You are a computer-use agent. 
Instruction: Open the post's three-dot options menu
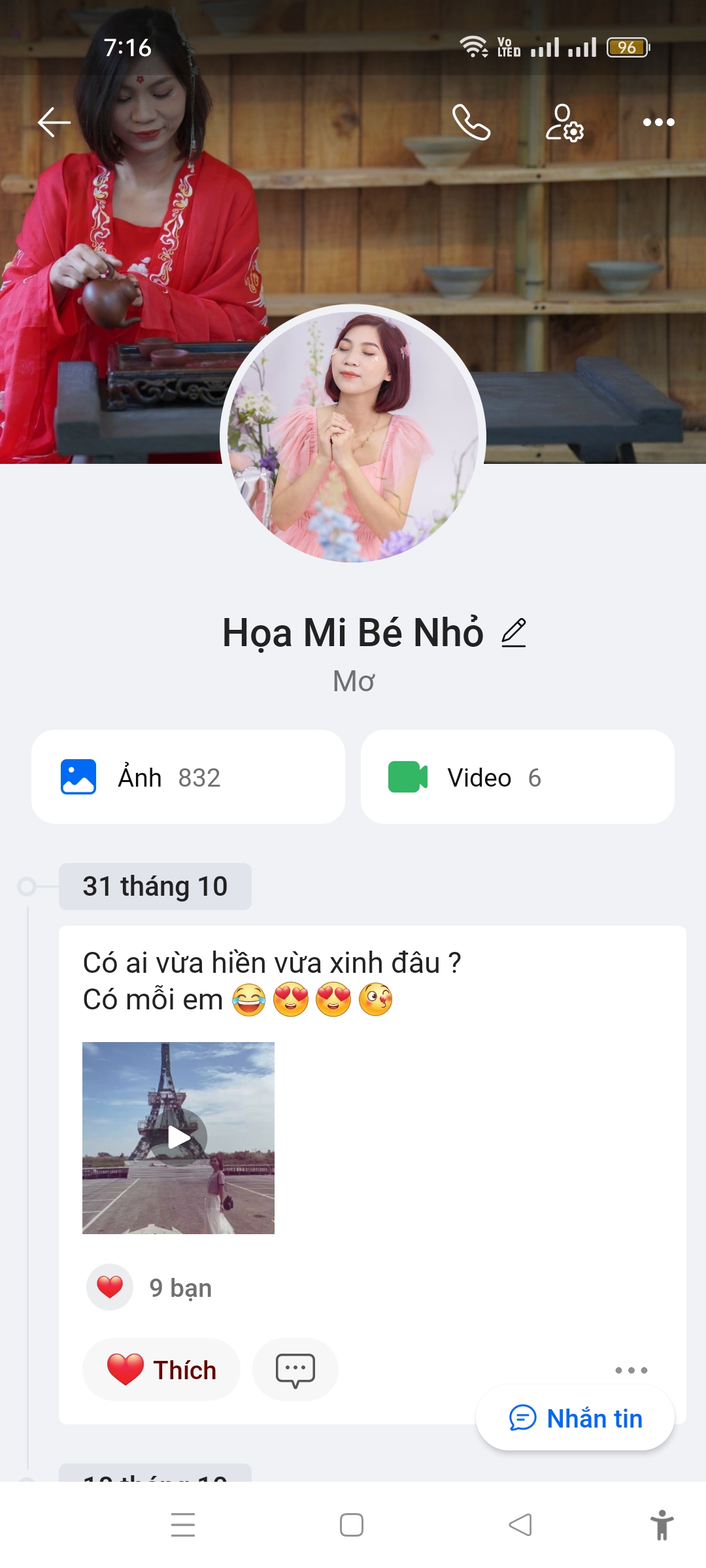[x=631, y=1369]
